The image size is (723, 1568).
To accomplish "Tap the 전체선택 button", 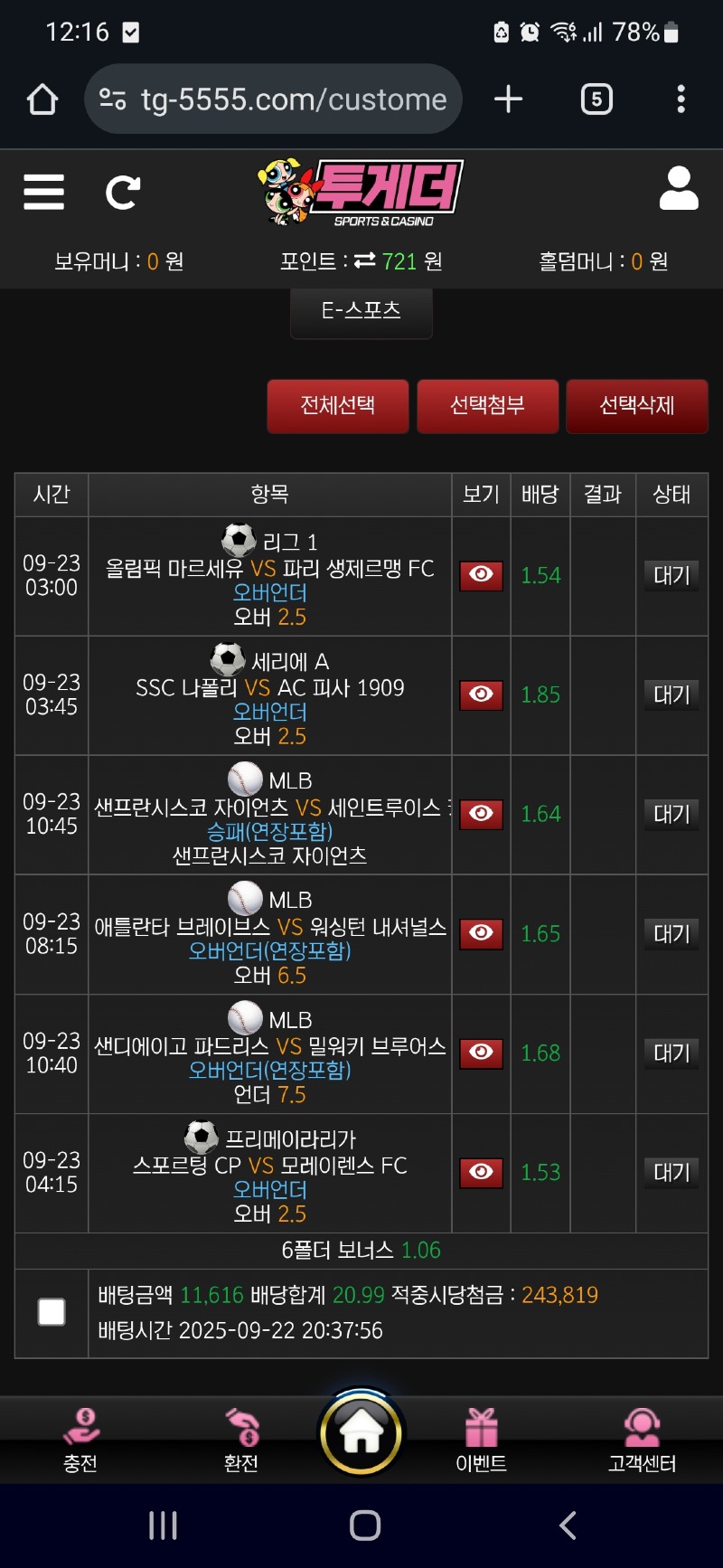I will pyautogui.click(x=338, y=406).
